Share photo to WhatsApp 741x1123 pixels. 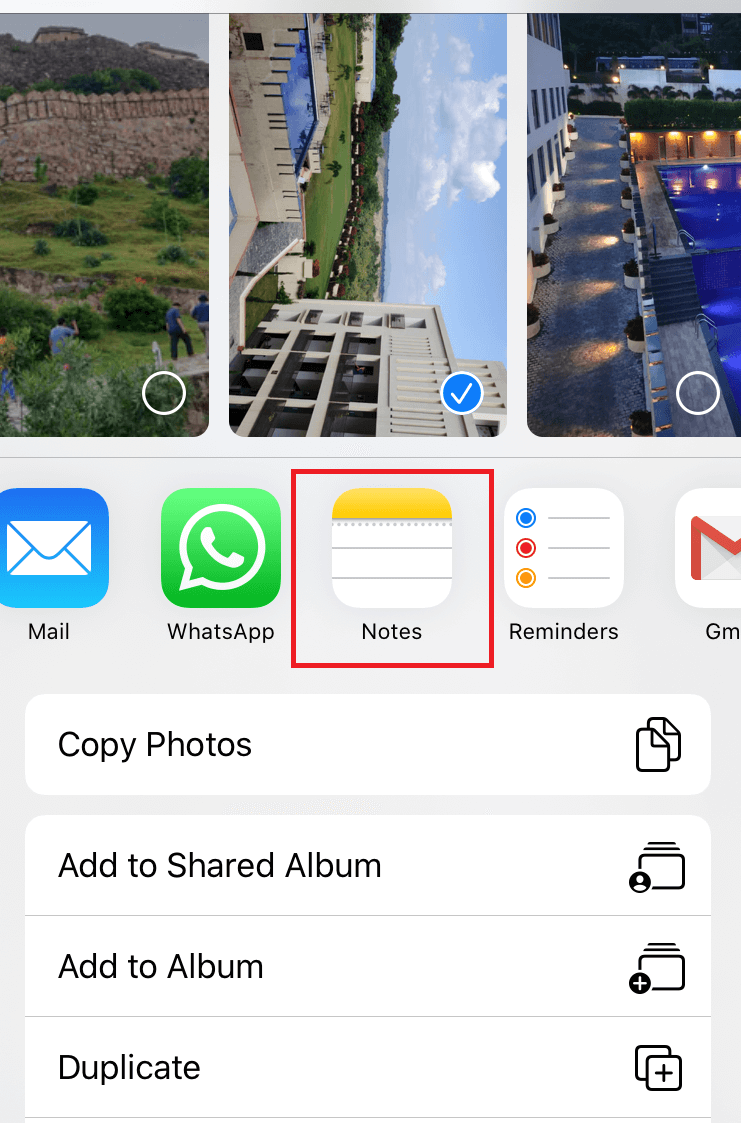tap(221, 549)
